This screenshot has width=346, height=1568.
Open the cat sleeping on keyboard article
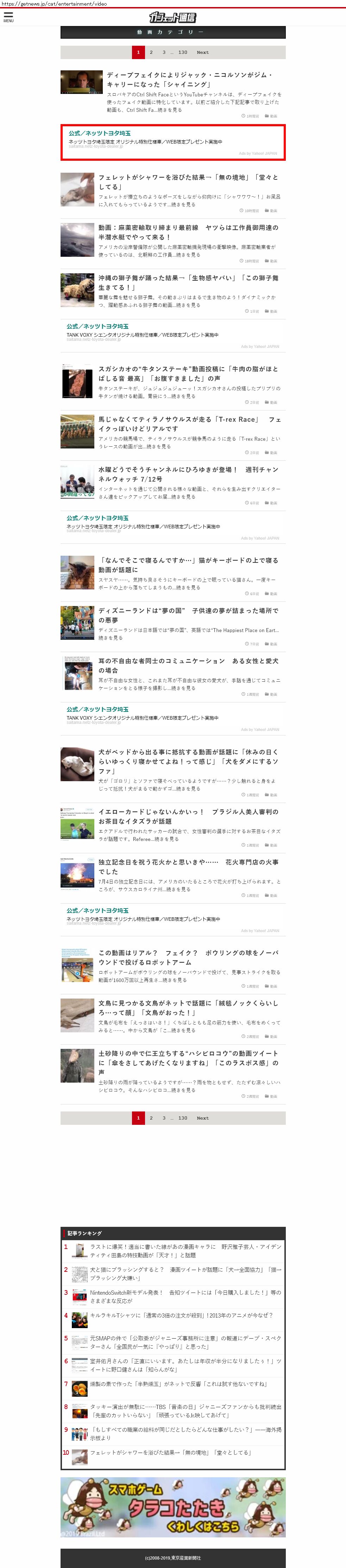[188, 565]
